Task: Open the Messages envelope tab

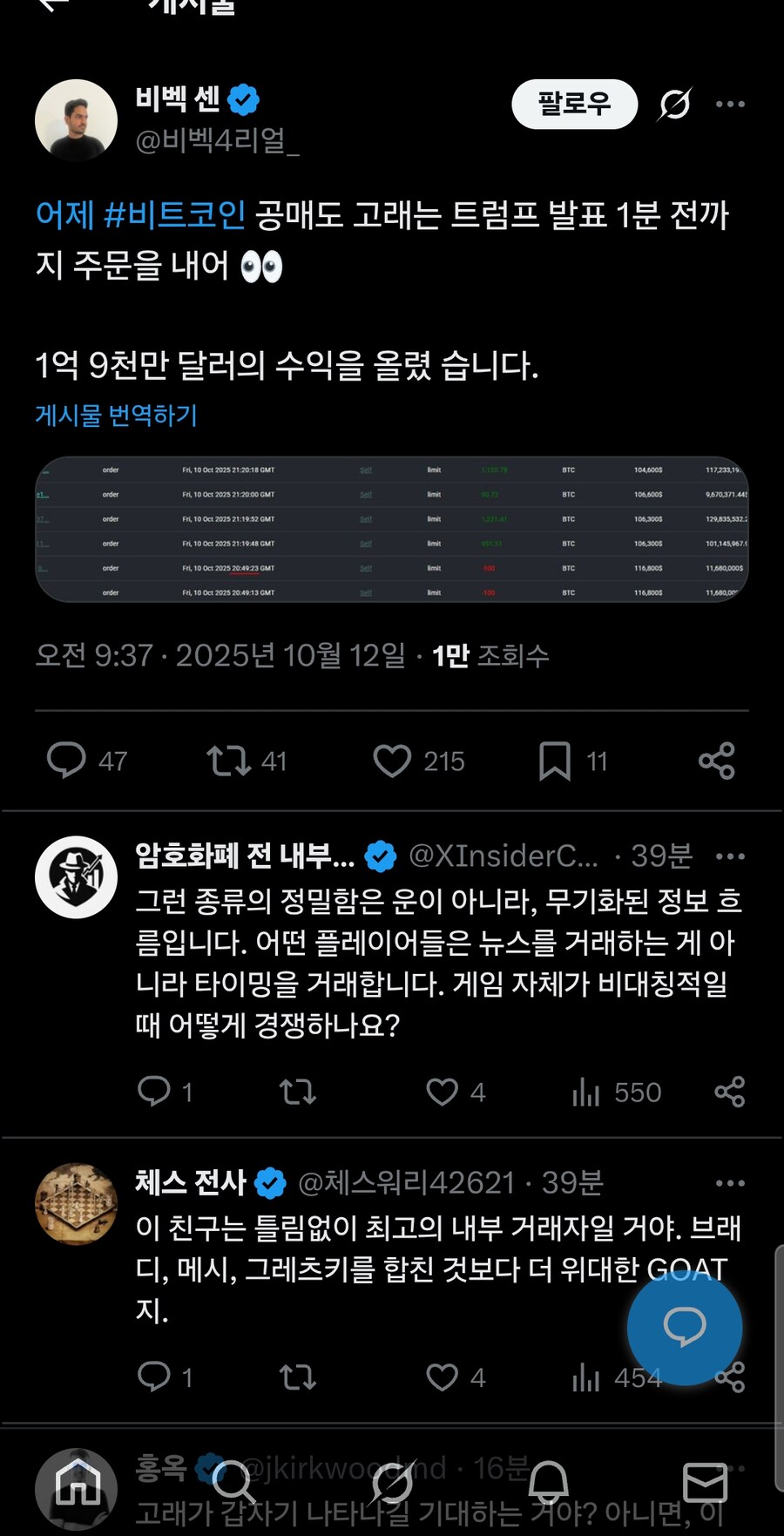Action: click(x=705, y=1482)
